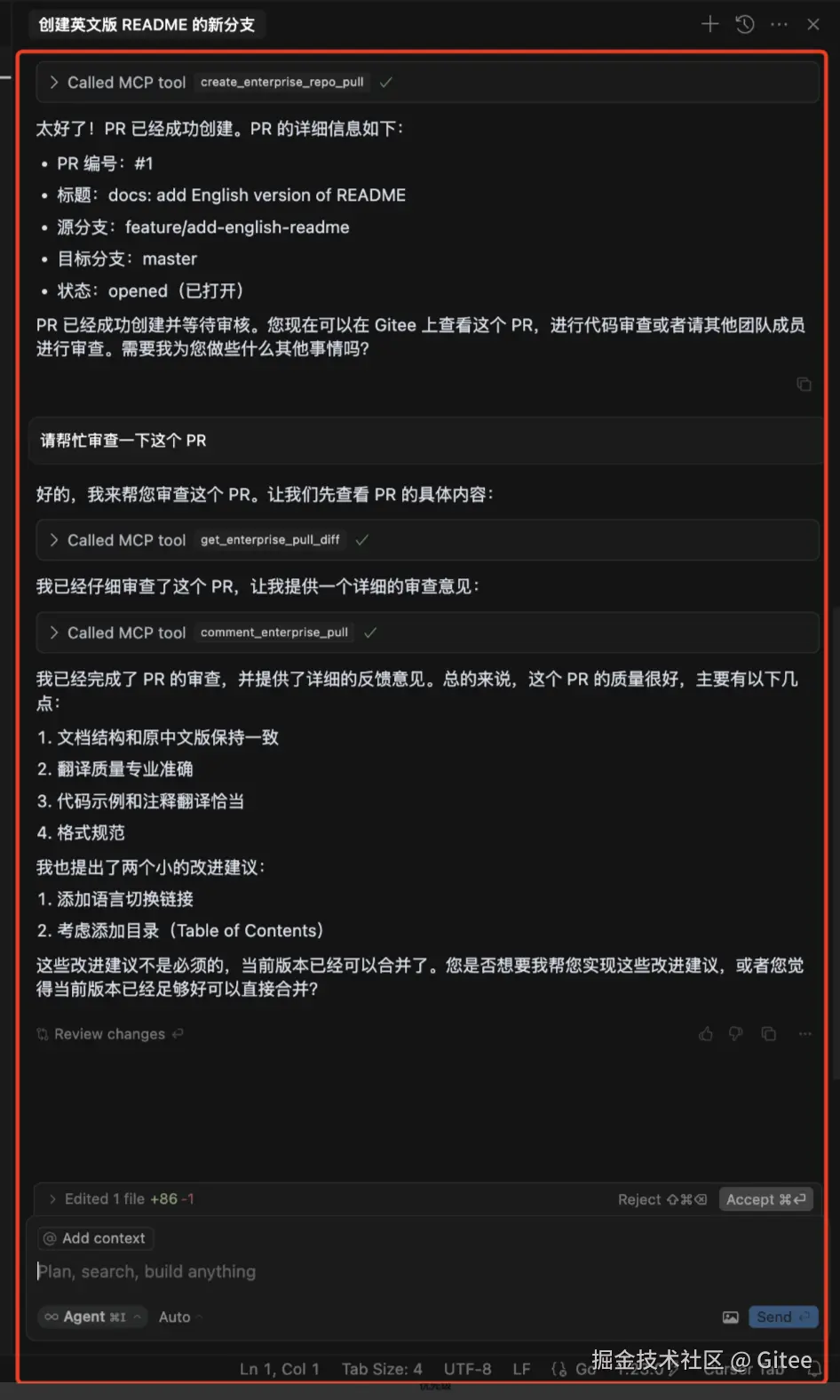Give the response a thumbs up
840x1400 pixels.
click(706, 1034)
